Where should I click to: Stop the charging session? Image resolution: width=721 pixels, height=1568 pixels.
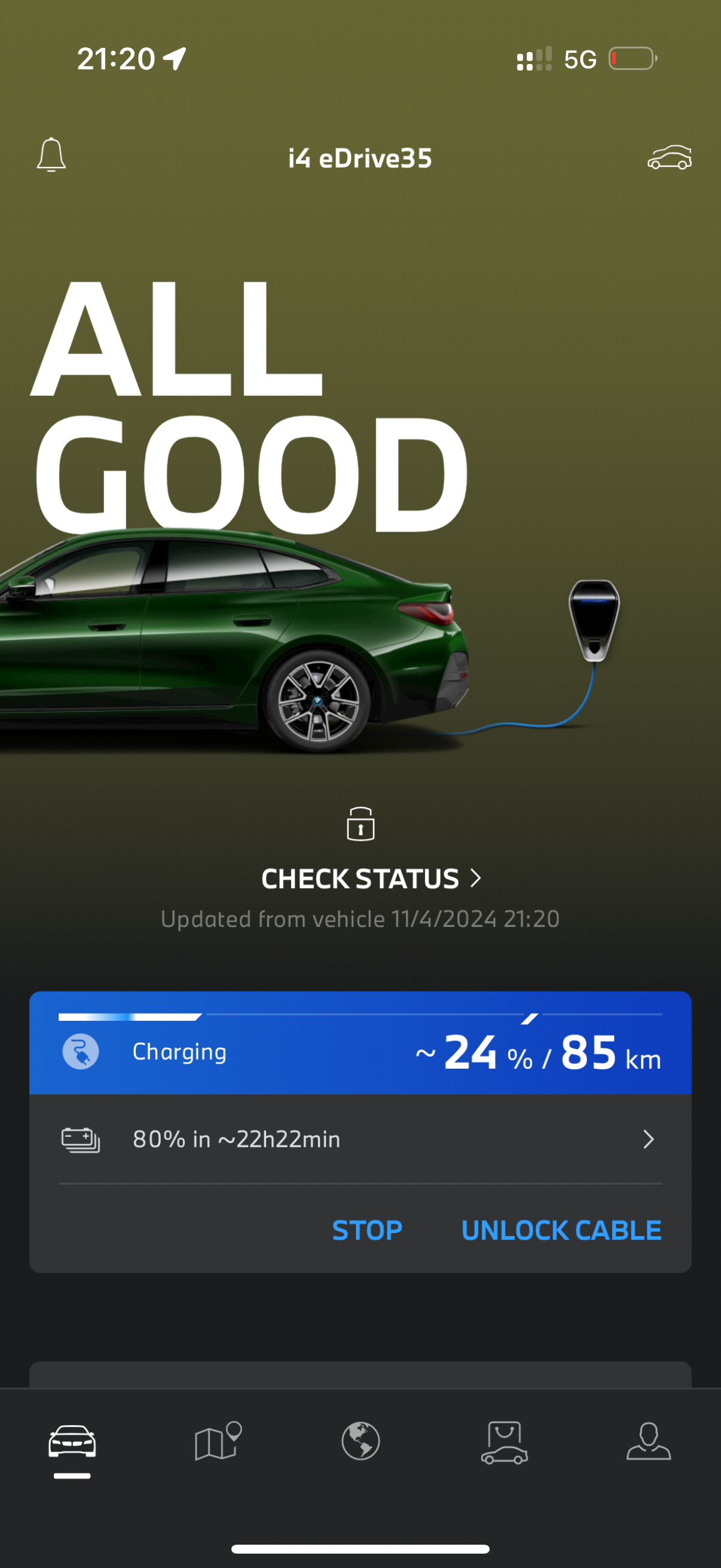pyautogui.click(x=367, y=1231)
